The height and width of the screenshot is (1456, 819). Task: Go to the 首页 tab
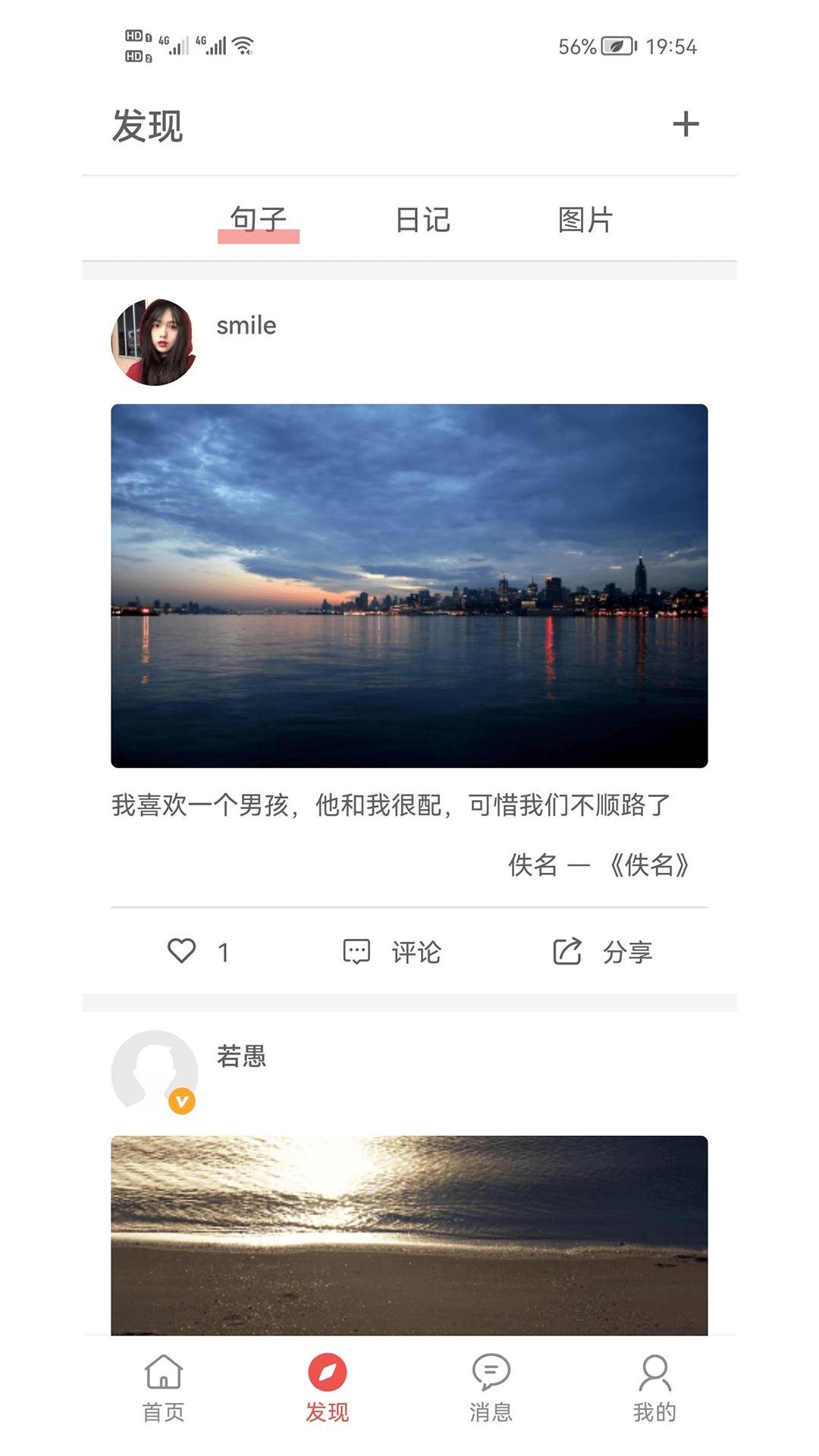point(164,1388)
